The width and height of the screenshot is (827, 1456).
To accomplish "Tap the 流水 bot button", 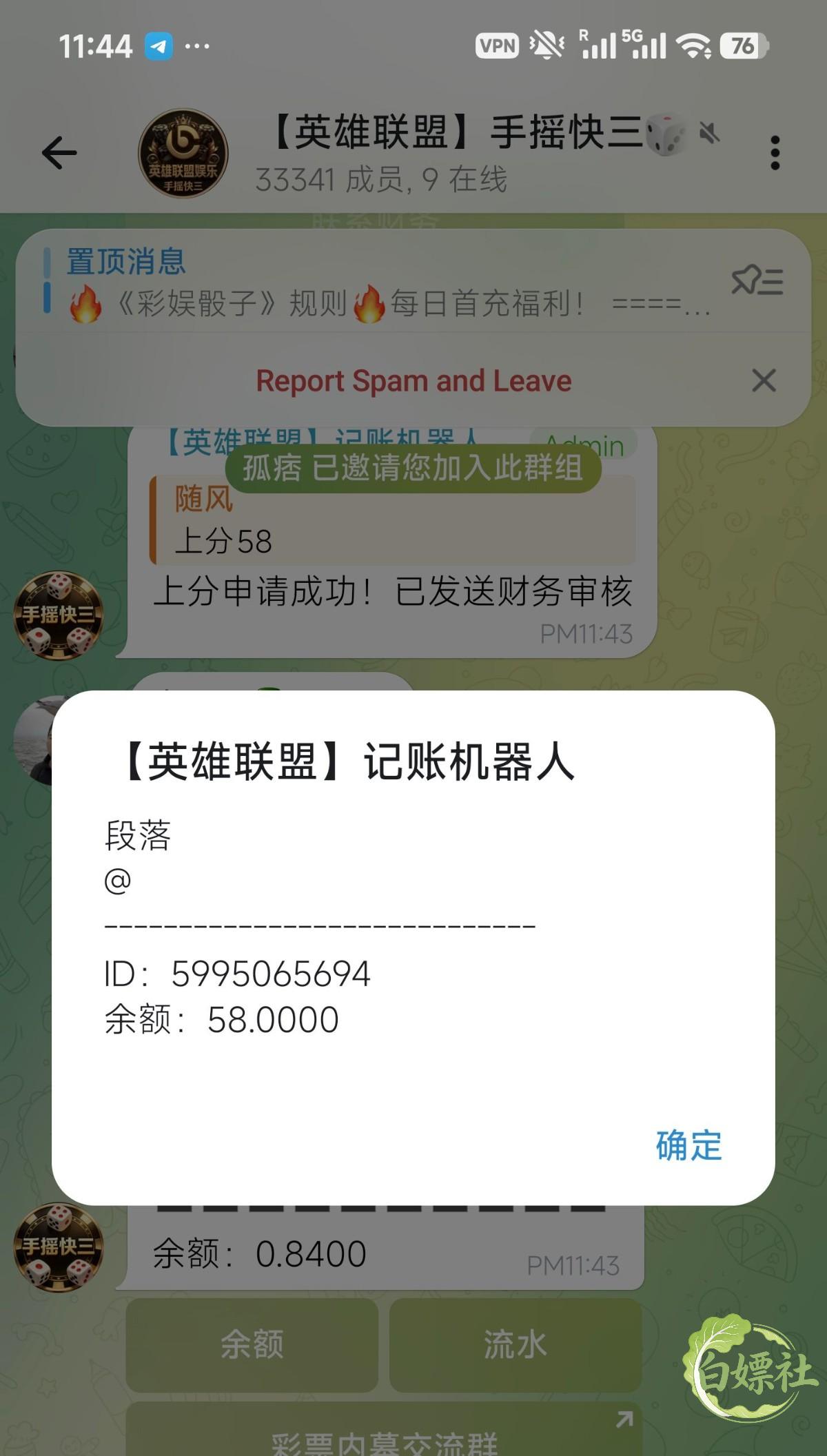I will pos(515,1344).
